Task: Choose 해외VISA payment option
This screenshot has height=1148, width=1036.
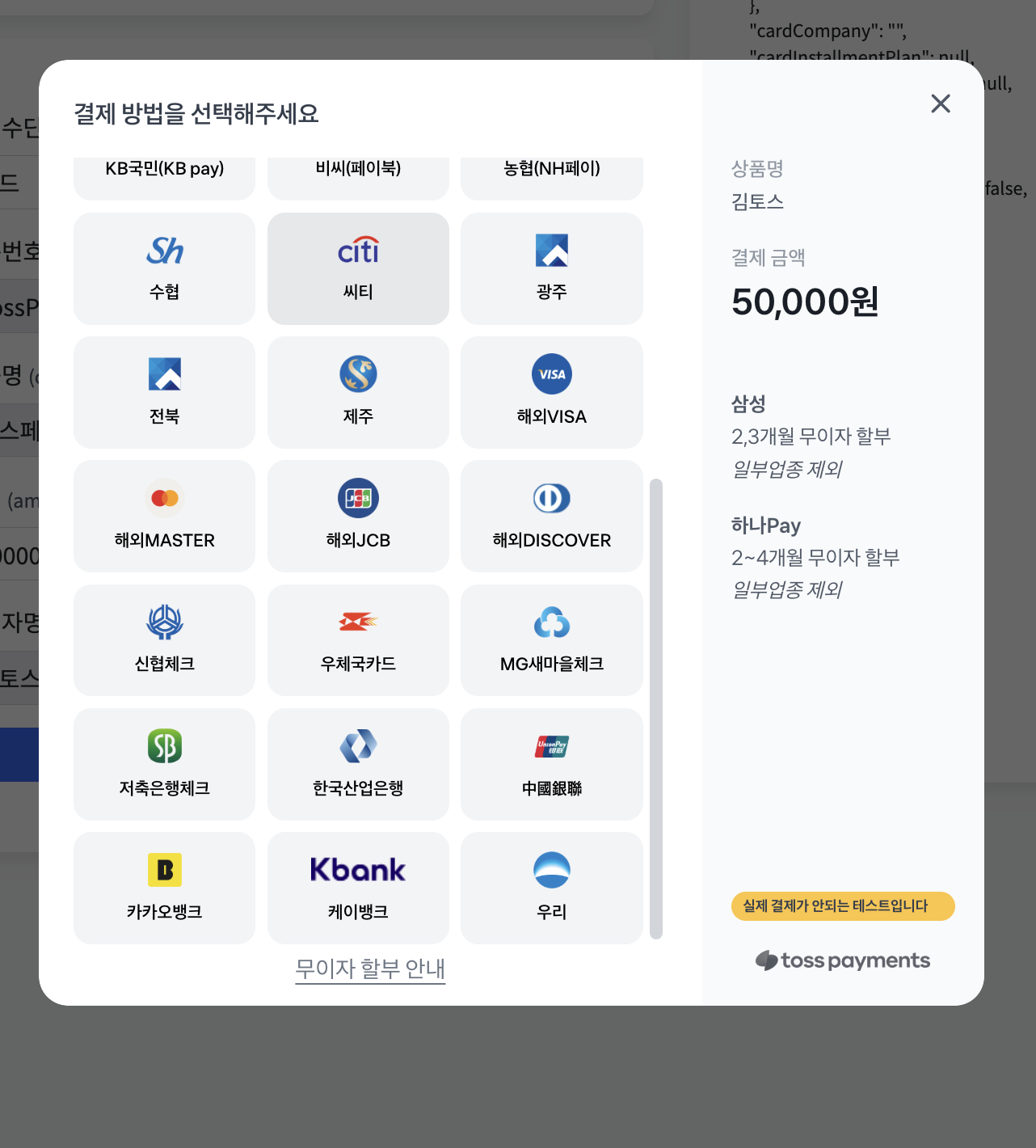Action: [x=551, y=392]
